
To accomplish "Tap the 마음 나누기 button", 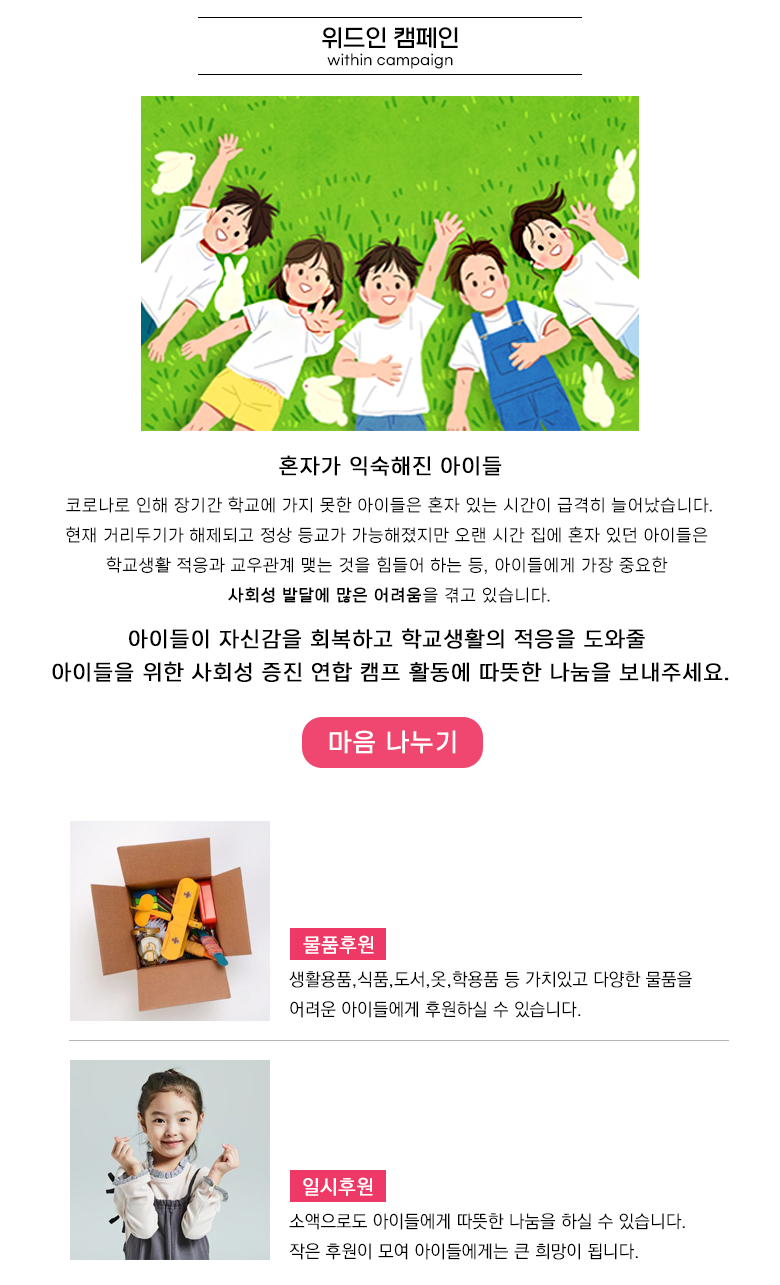I will [x=392, y=742].
